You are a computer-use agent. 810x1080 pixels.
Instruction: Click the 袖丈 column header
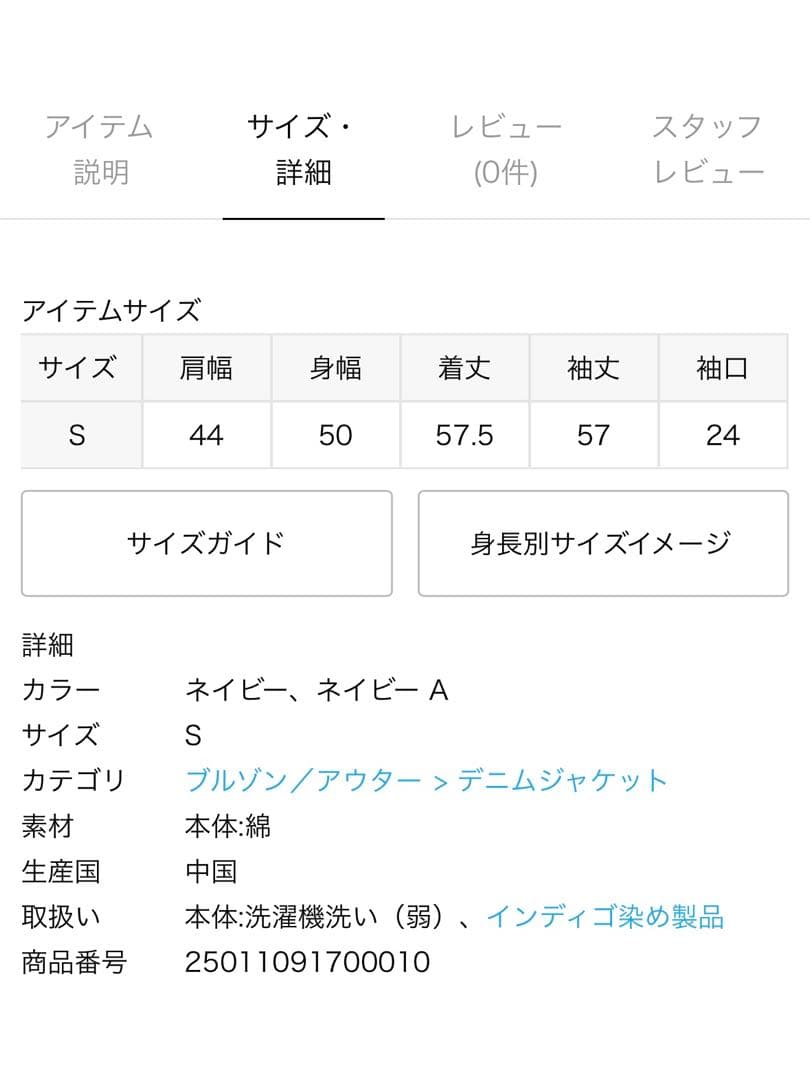click(595, 368)
